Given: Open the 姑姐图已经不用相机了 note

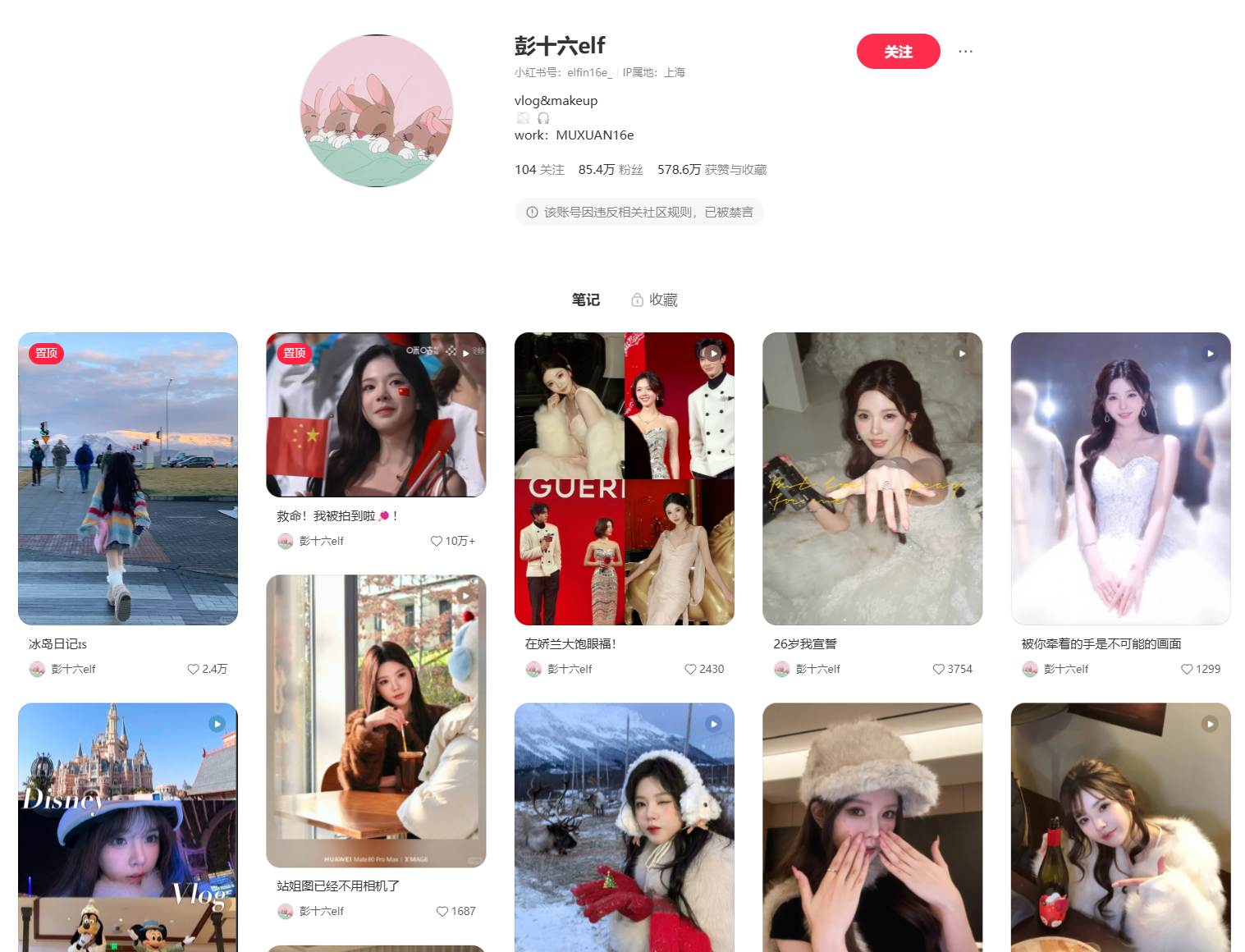Looking at the screenshot, I should tap(376, 721).
